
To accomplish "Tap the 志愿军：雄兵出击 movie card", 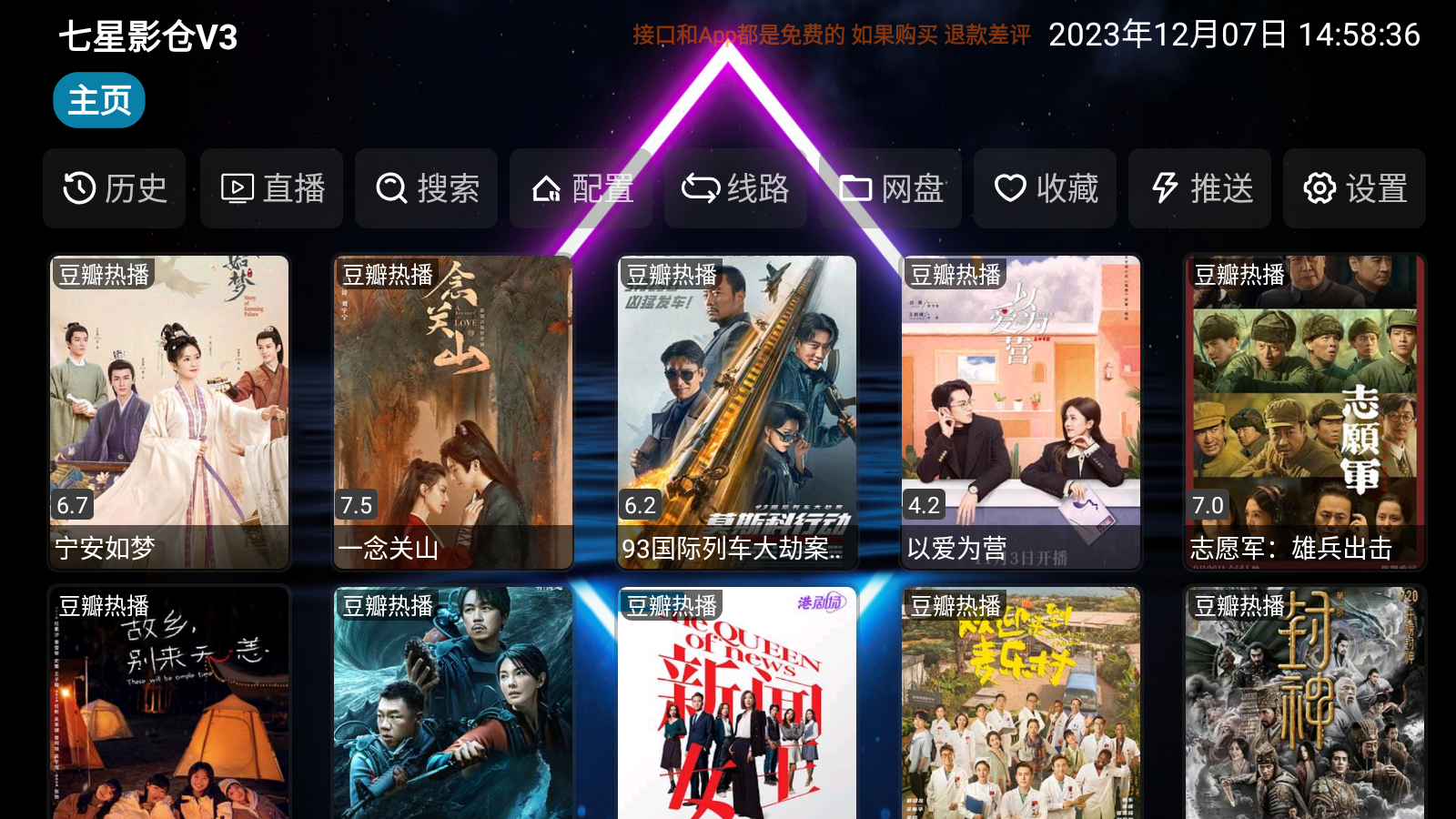I will pyautogui.click(x=1305, y=411).
